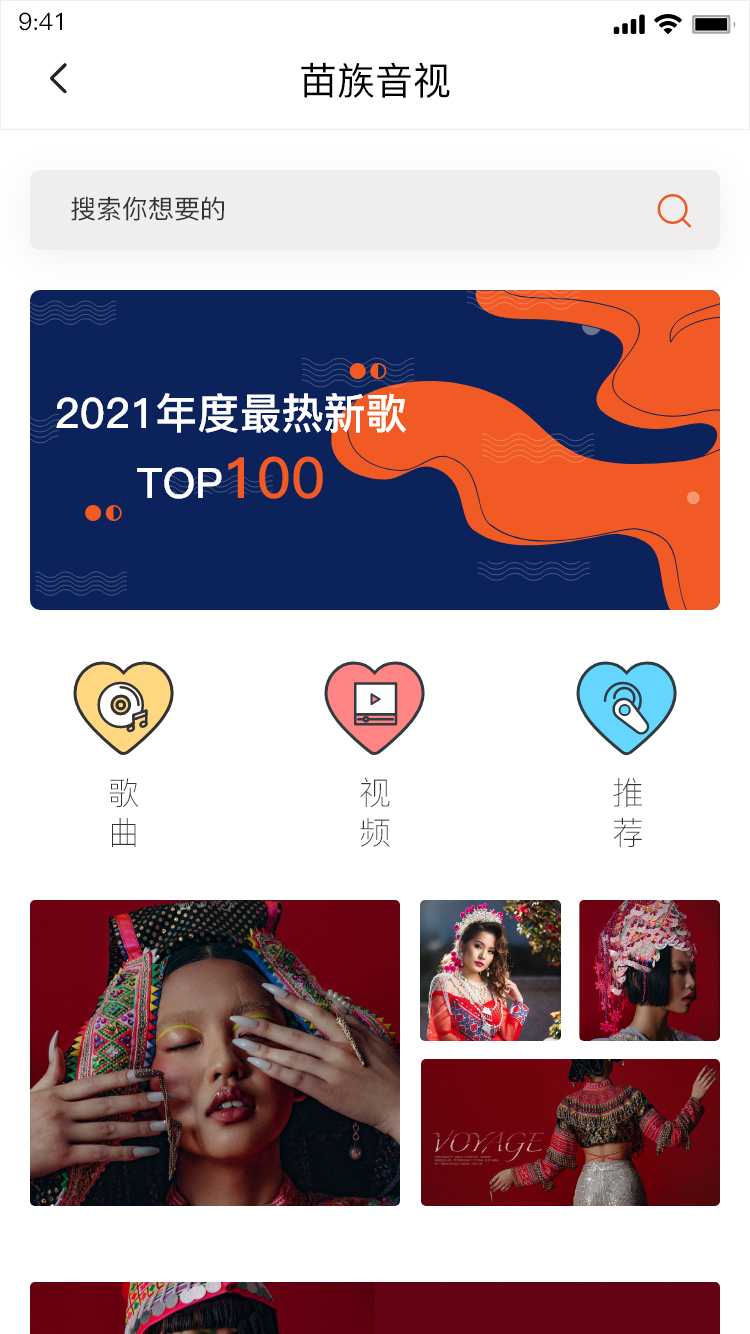Open the tile of woman in silver headdress profile
The width and height of the screenshot is (750, 1334).
click(649, 970)
